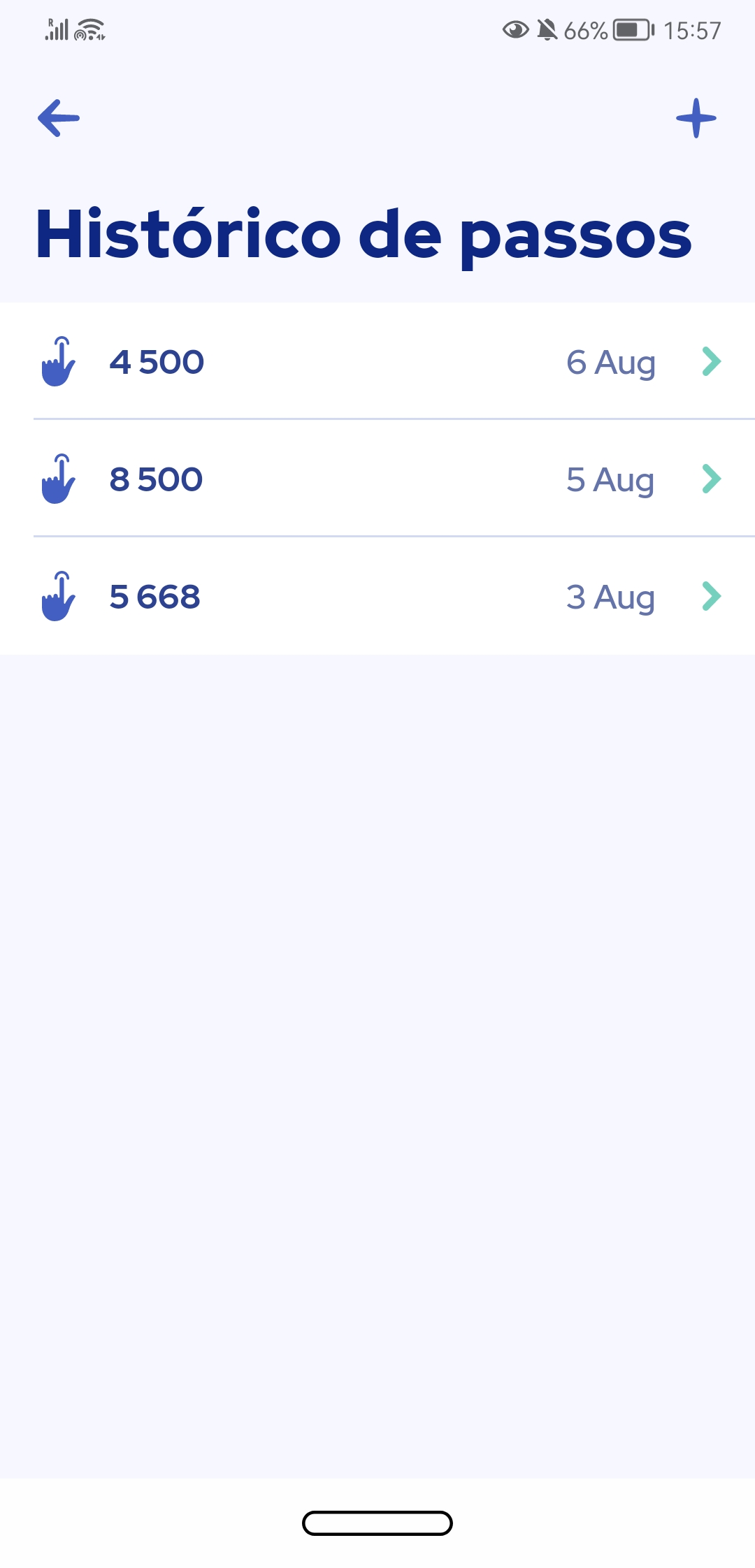
Task: Open the 5 668 steps entry from 3 Aug
Action: tap(377, 596)
